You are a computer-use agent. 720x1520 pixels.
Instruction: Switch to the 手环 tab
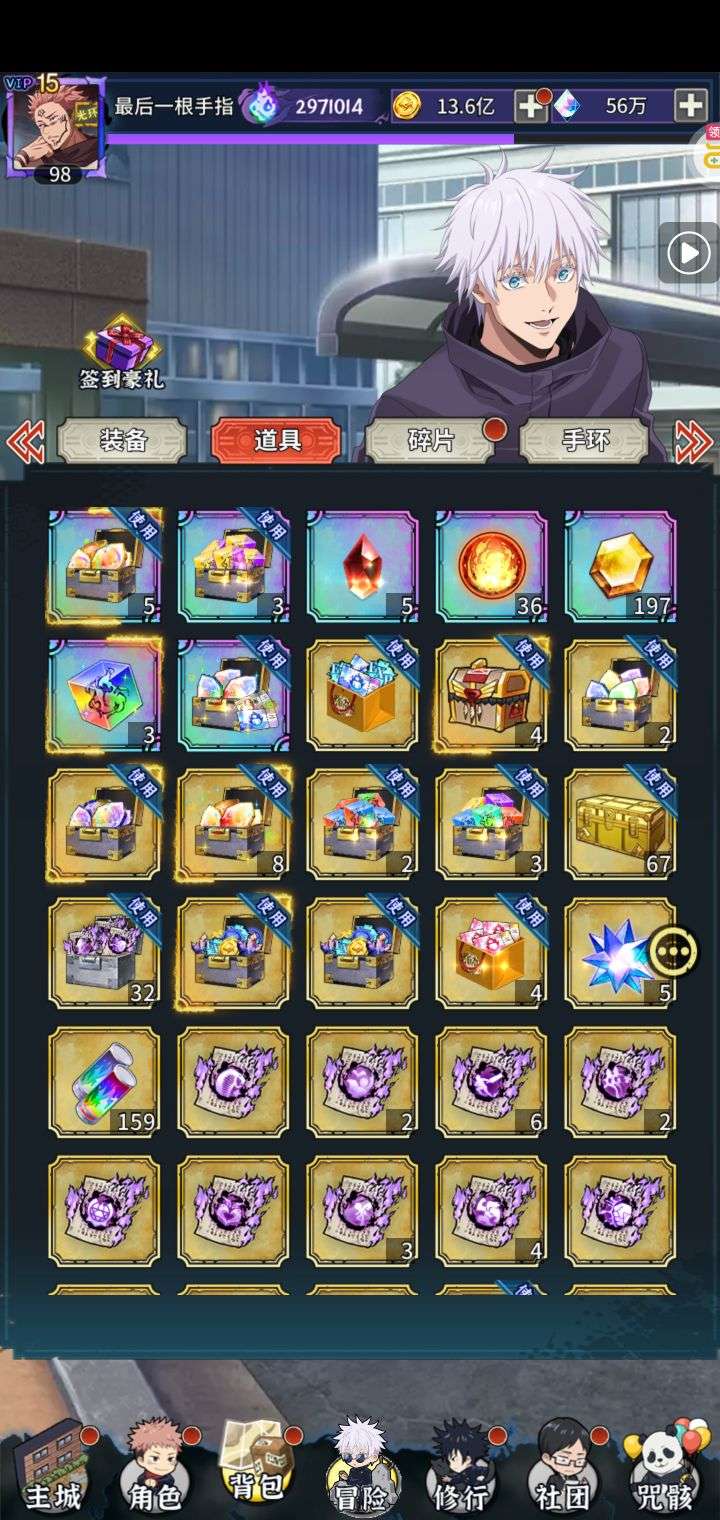tap(584, 440)
